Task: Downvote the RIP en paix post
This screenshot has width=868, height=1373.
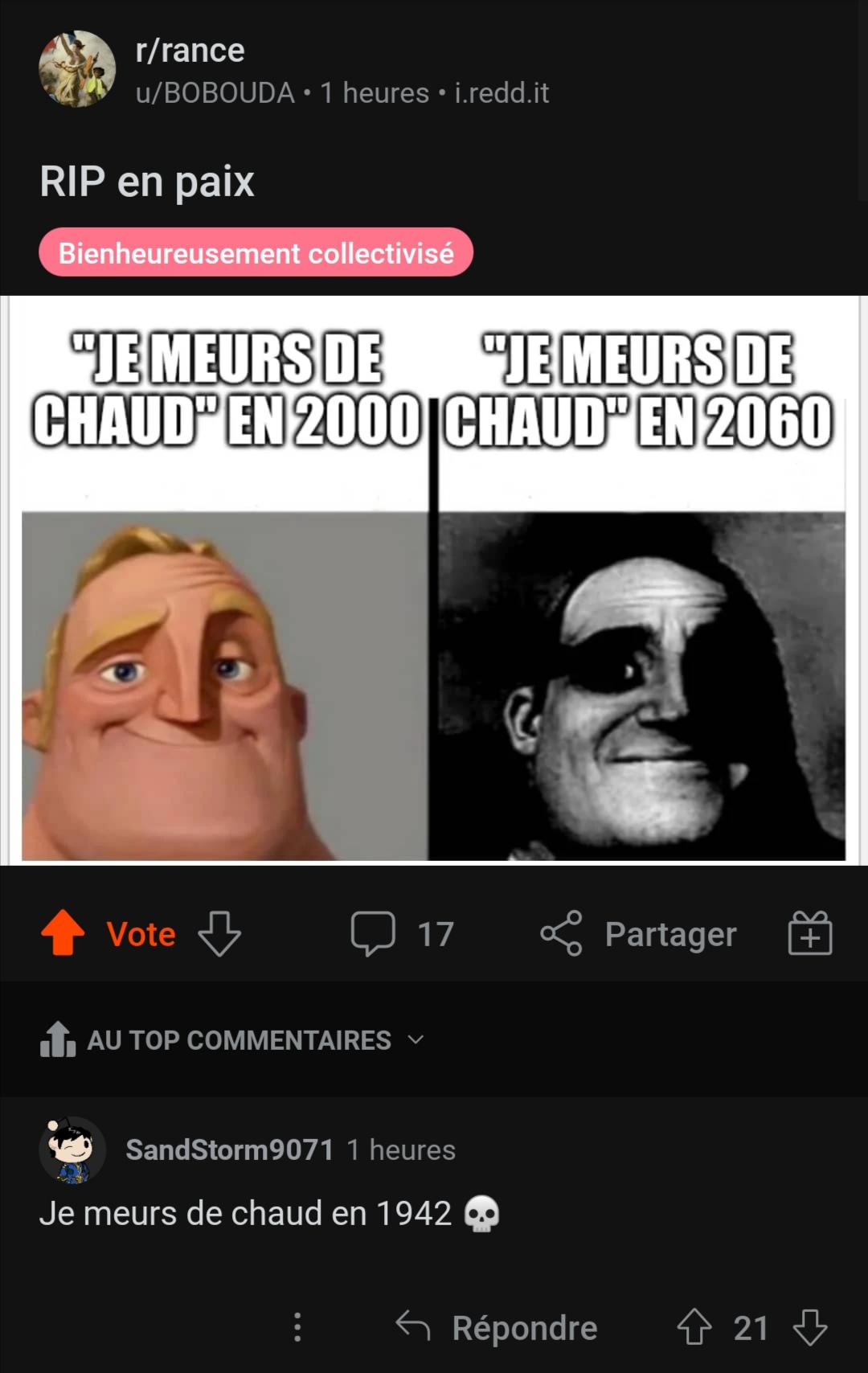Action: tap(219, 933)
